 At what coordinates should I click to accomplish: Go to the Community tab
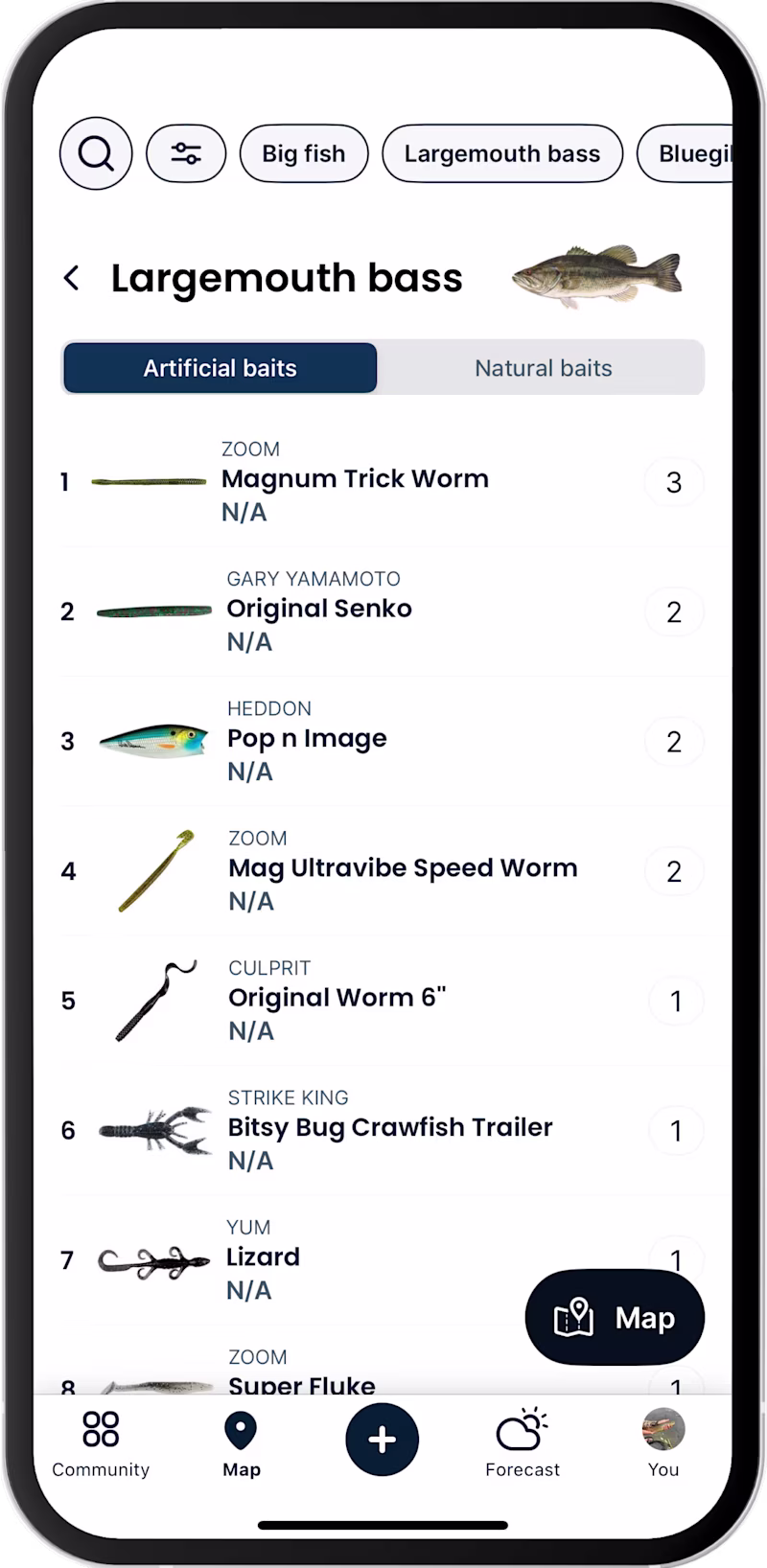(x=101, y=1442)
